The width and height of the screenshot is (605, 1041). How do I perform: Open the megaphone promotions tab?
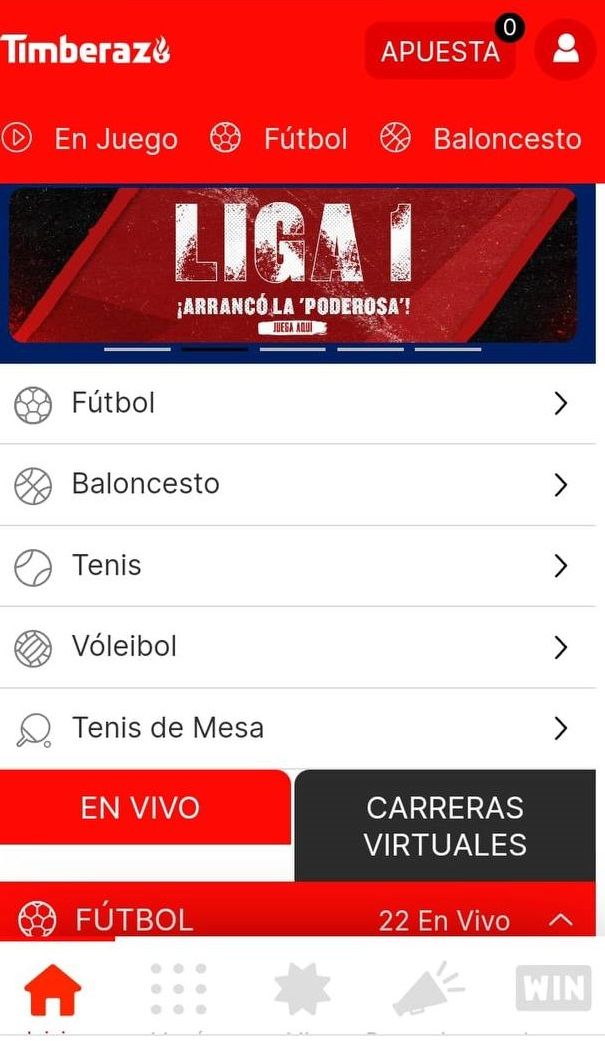coord(427,989)
